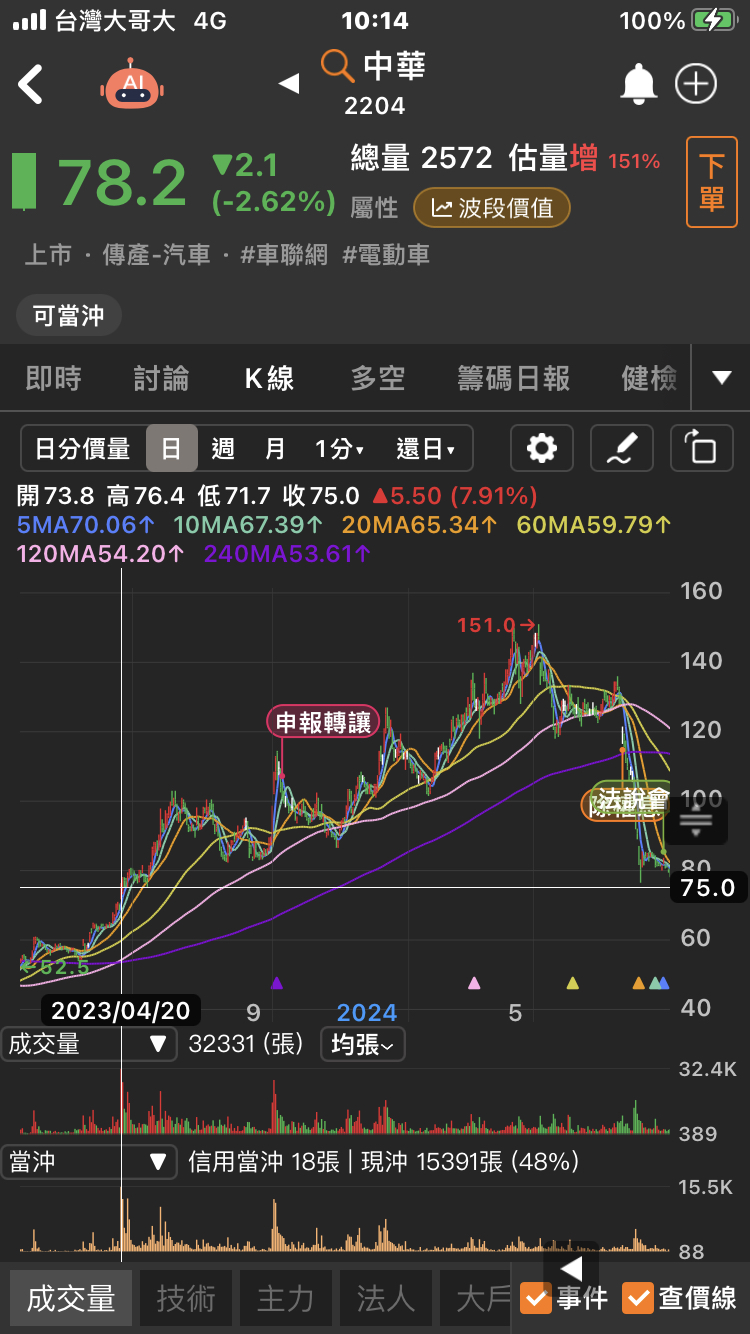Expand the tab list dropdown arrow

click(721, 377)
